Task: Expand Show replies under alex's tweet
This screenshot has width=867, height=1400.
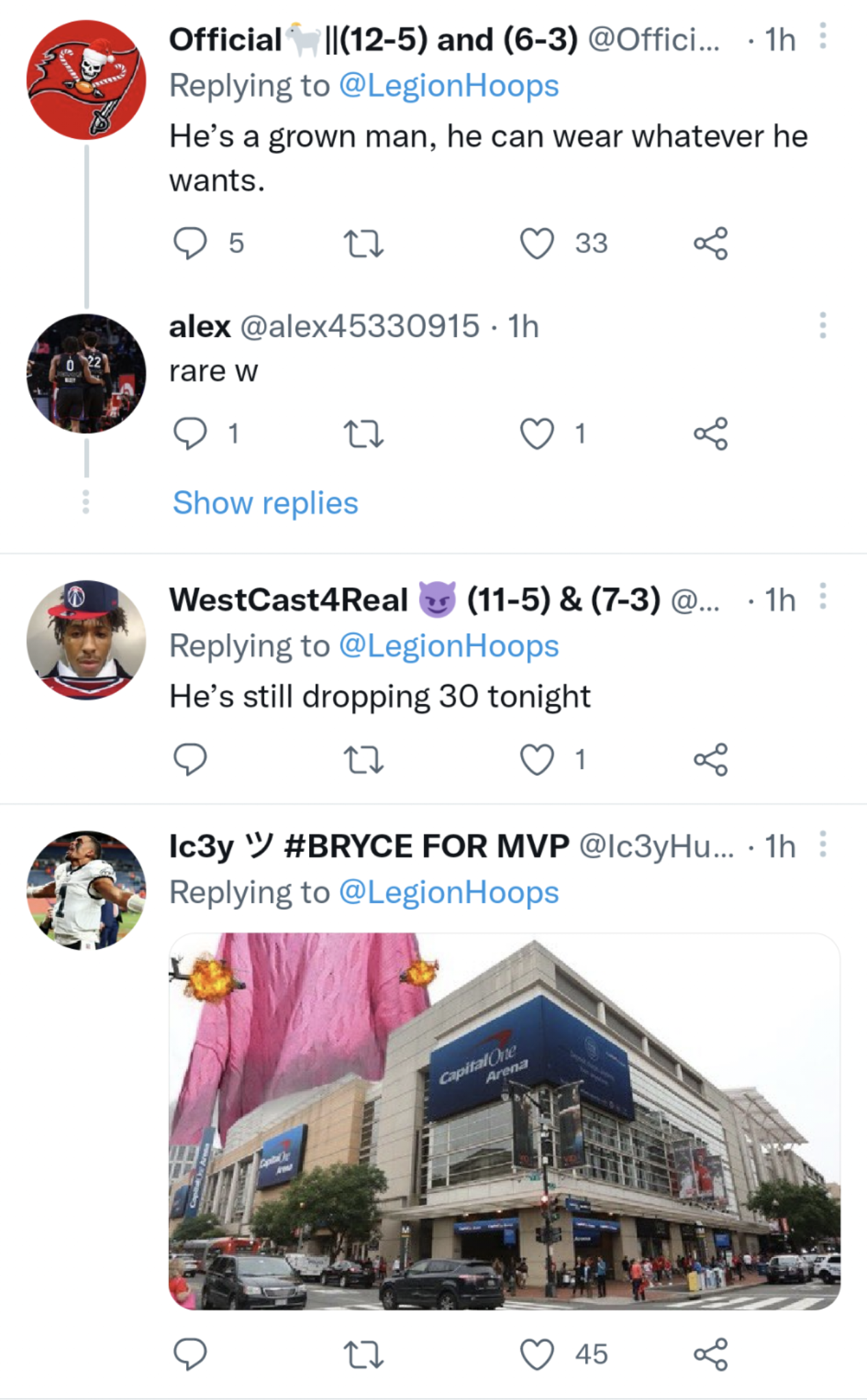Action: point(265,503)
